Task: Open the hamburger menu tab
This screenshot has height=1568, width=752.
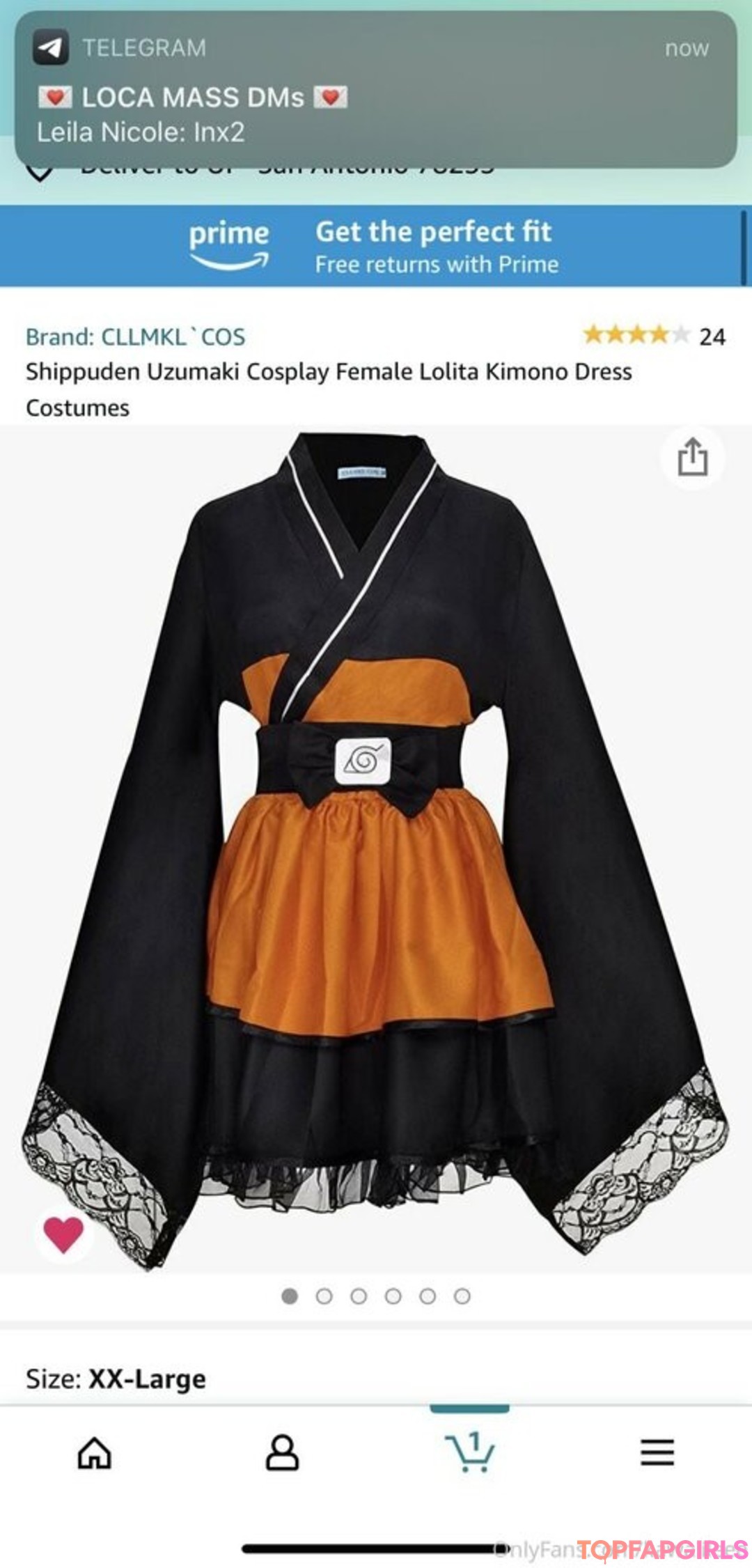Action: coord(657,1453)
